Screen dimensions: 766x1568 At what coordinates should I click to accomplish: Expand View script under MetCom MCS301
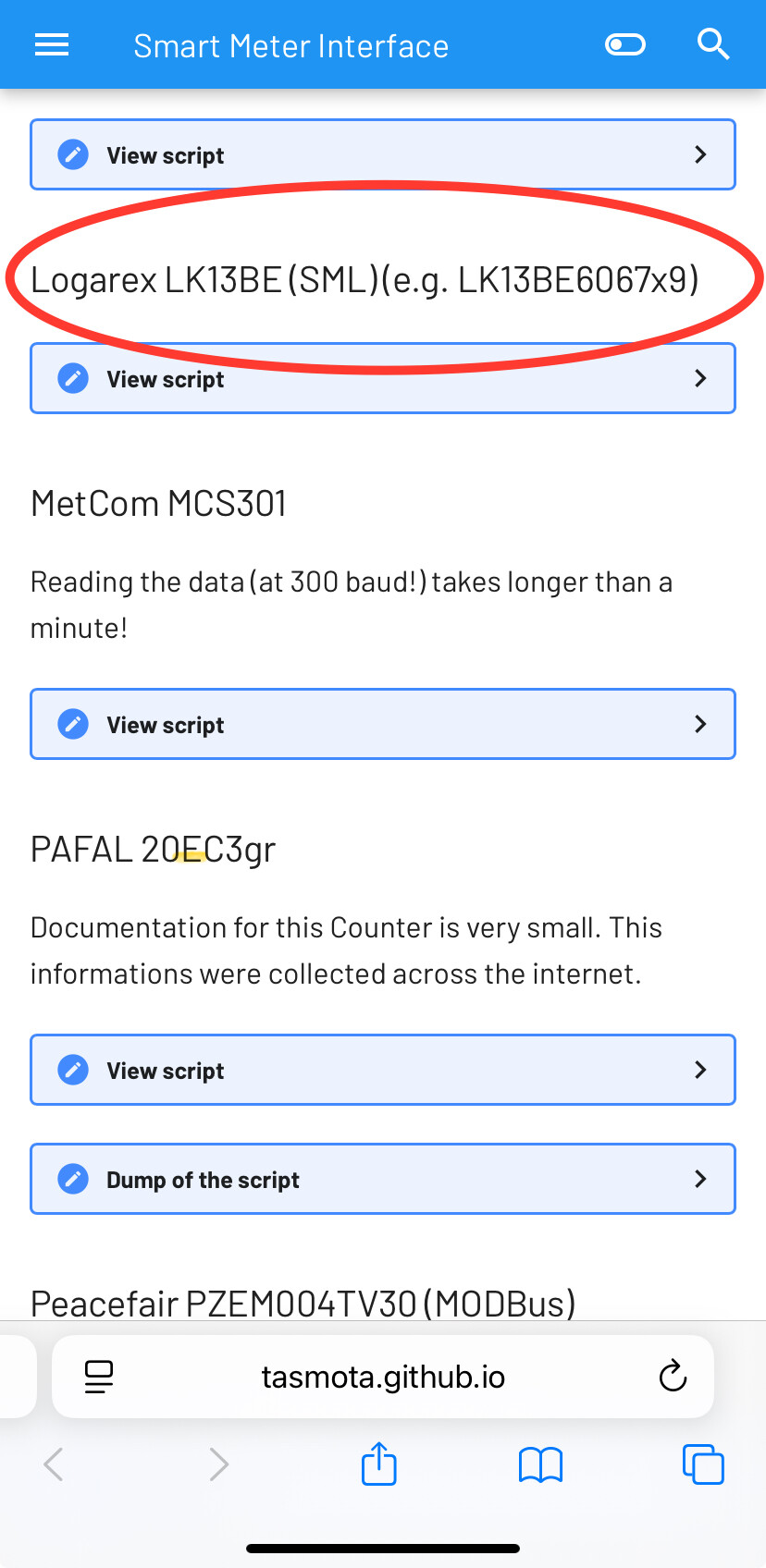[x=383, y=724]
